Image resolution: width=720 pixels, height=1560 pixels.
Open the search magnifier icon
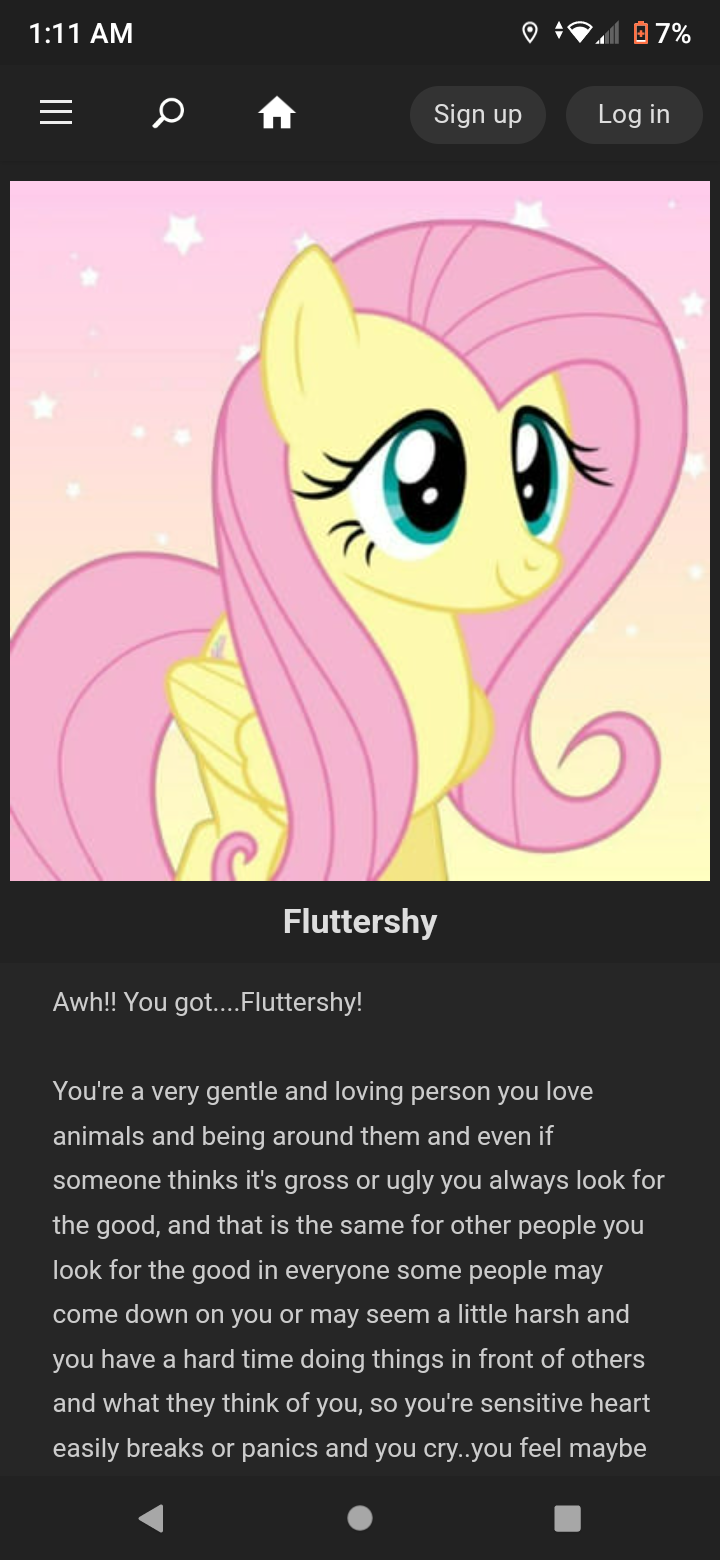click(167, 114)
